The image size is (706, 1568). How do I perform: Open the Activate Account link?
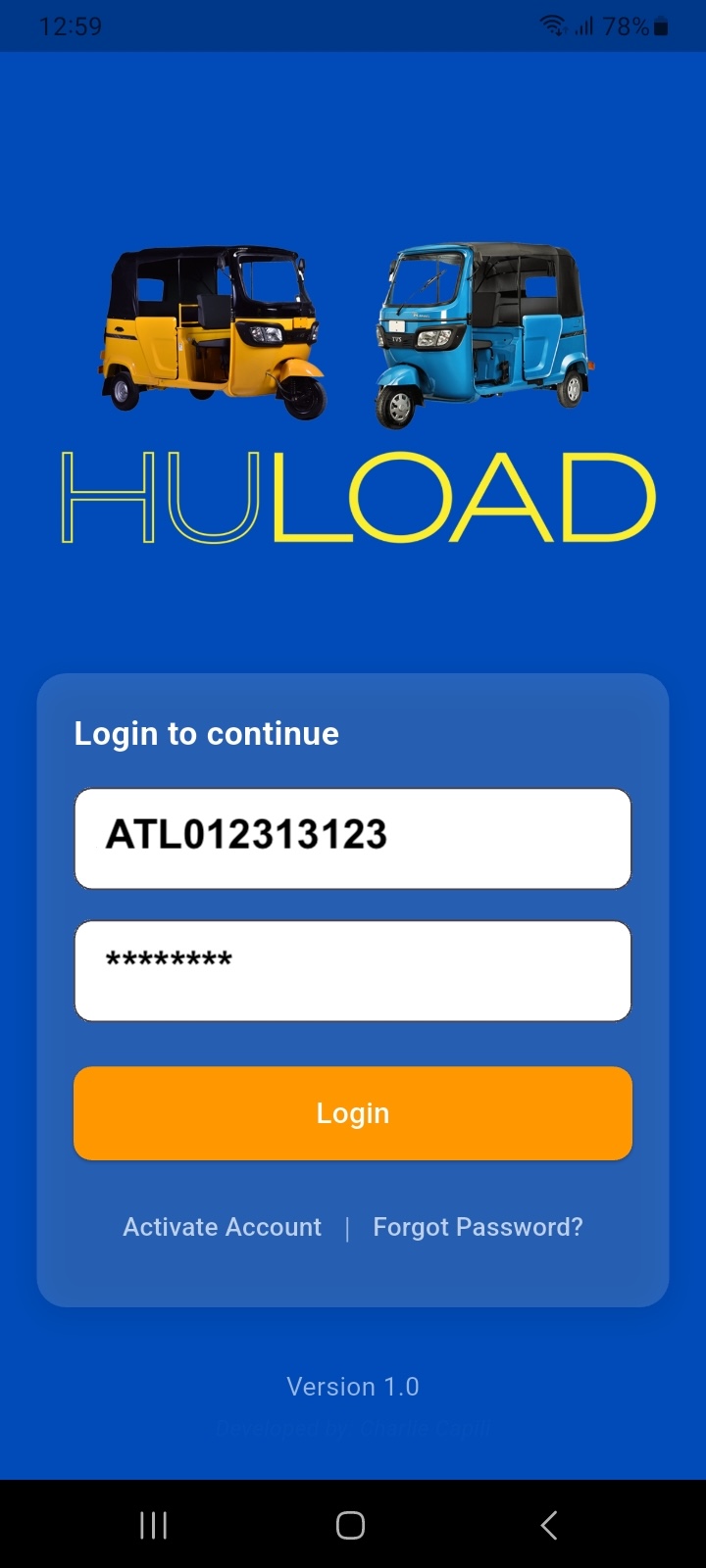click(223, 1227)
